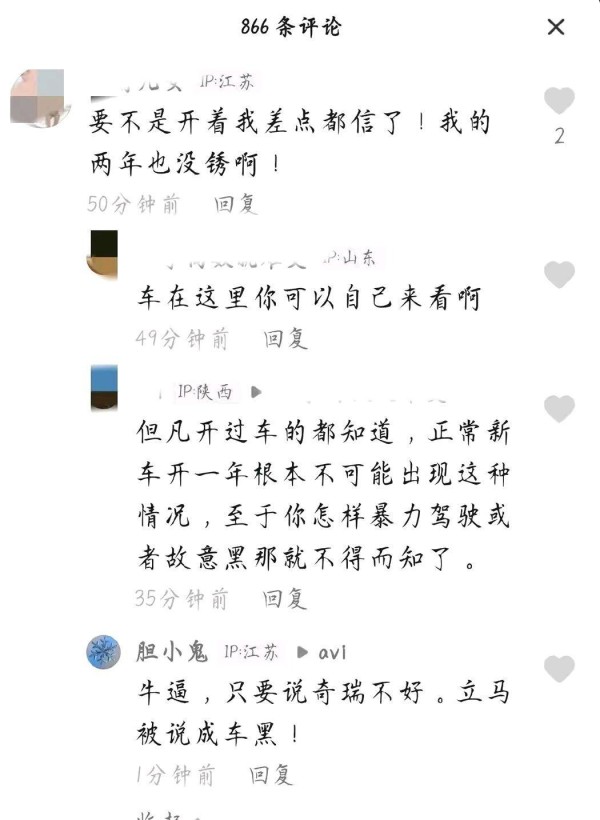This screenshot has width=600, height=820.
Task: Open 胆小鬼's profile via the snowflake avatar
Action: click(104, 652)
